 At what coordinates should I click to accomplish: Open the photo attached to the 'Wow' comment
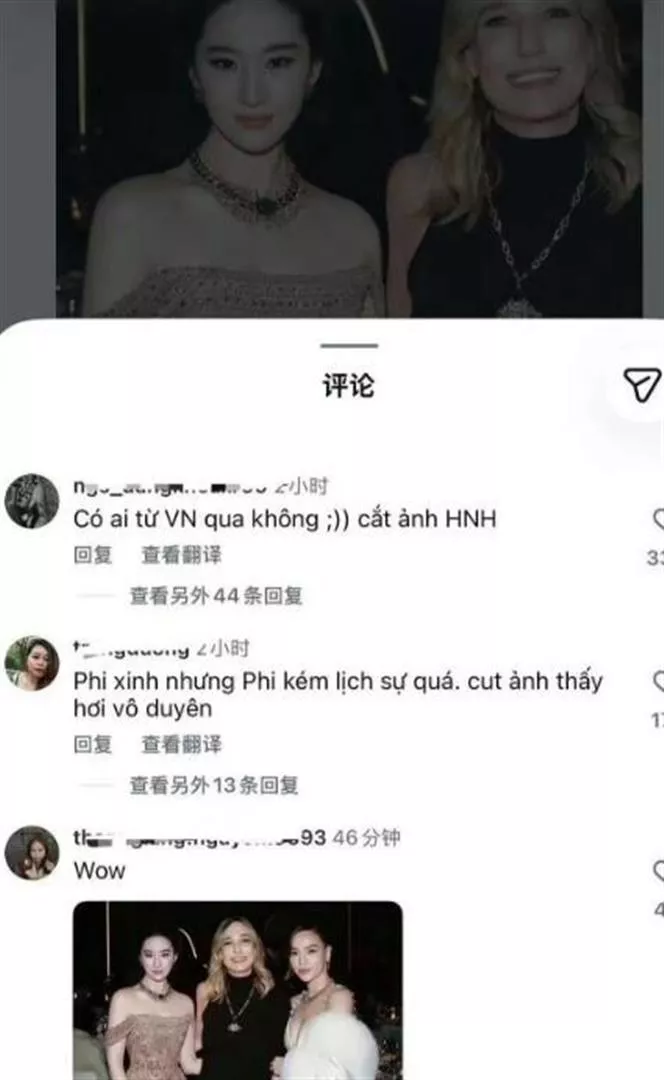point(238,990)
